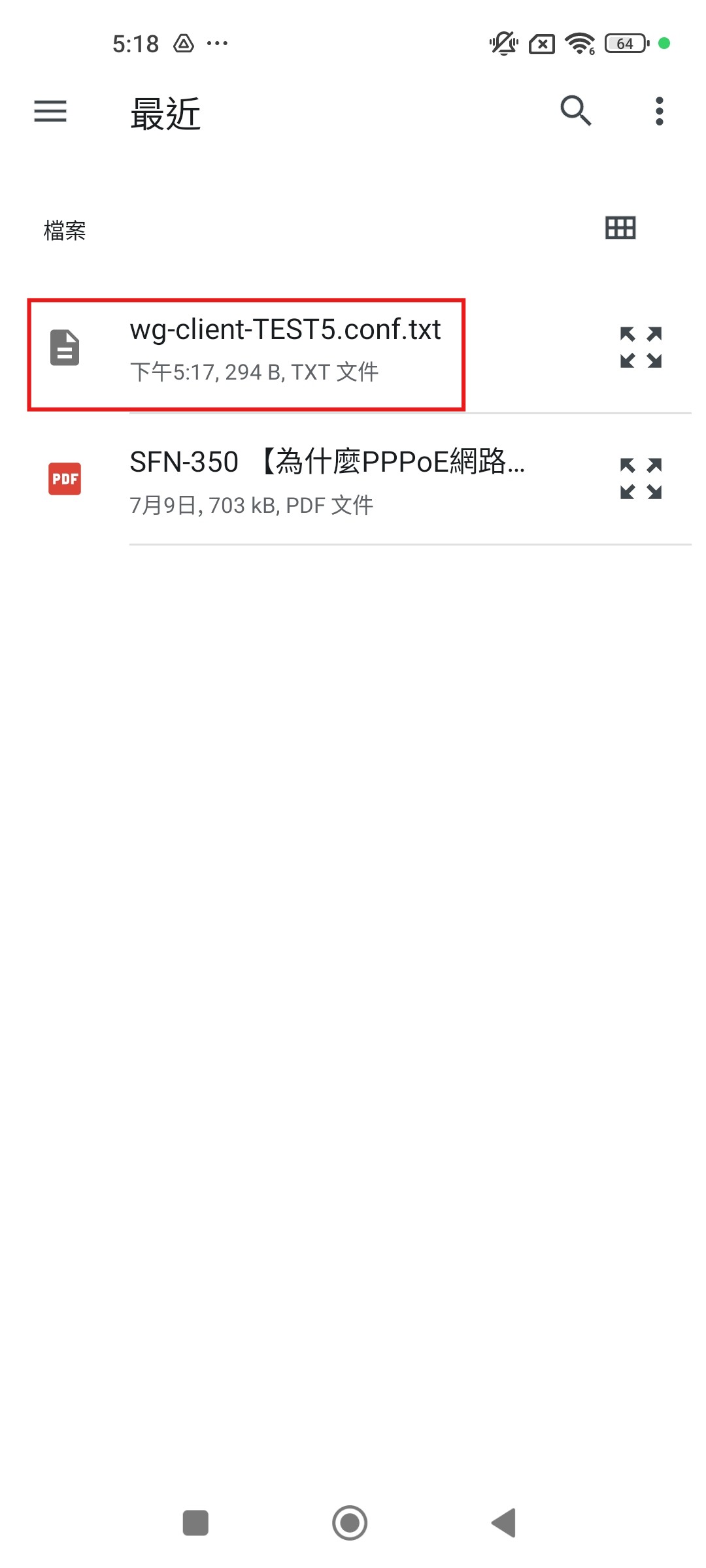Preview SFN-350 PDF with expand icon
The width and height of the screenshot is (706, 1568).
[x=641, y=479]
